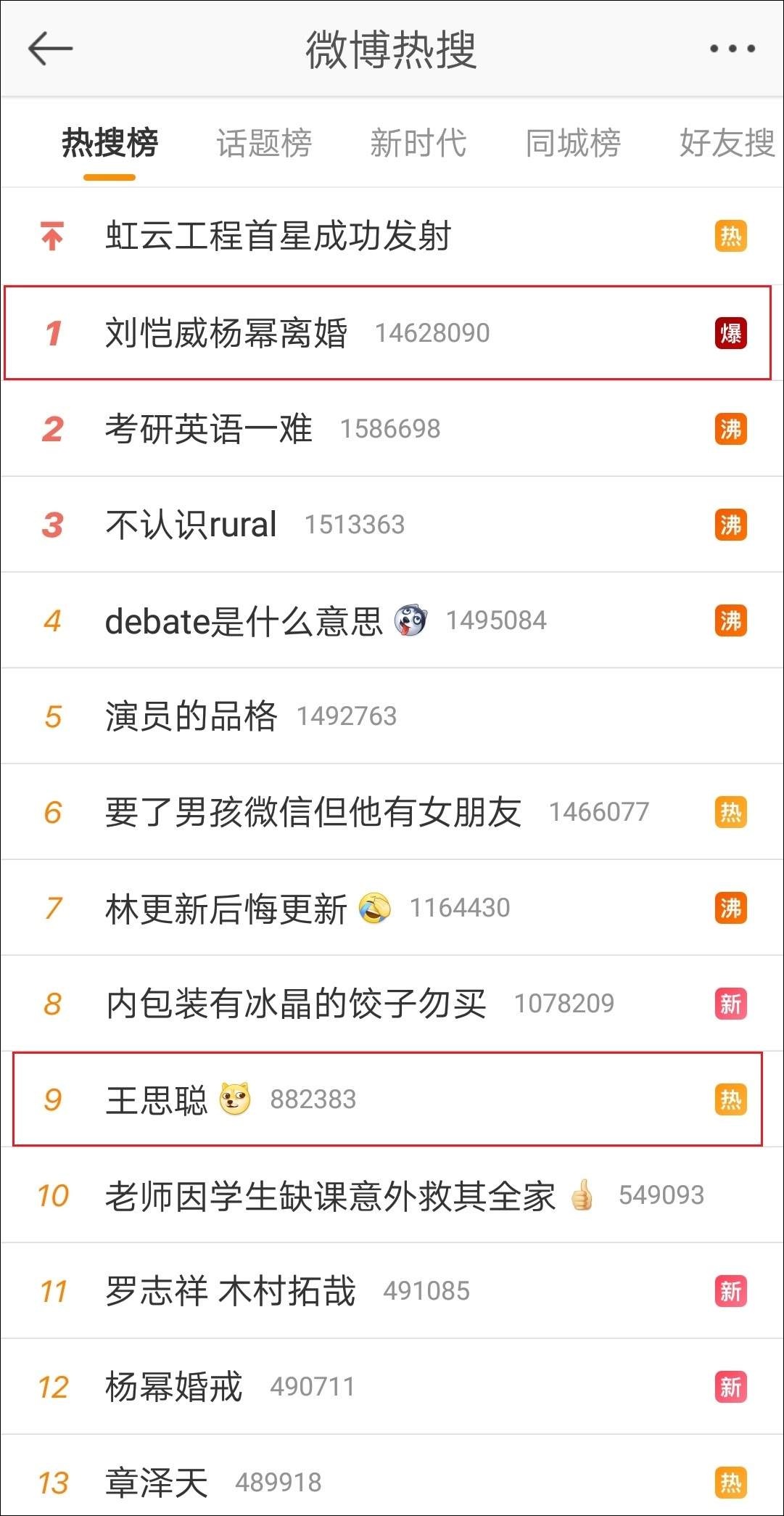Open 林更新后悔更新 hot search
This screenshot has width=784, height=1516.
(x=226, y=908)
